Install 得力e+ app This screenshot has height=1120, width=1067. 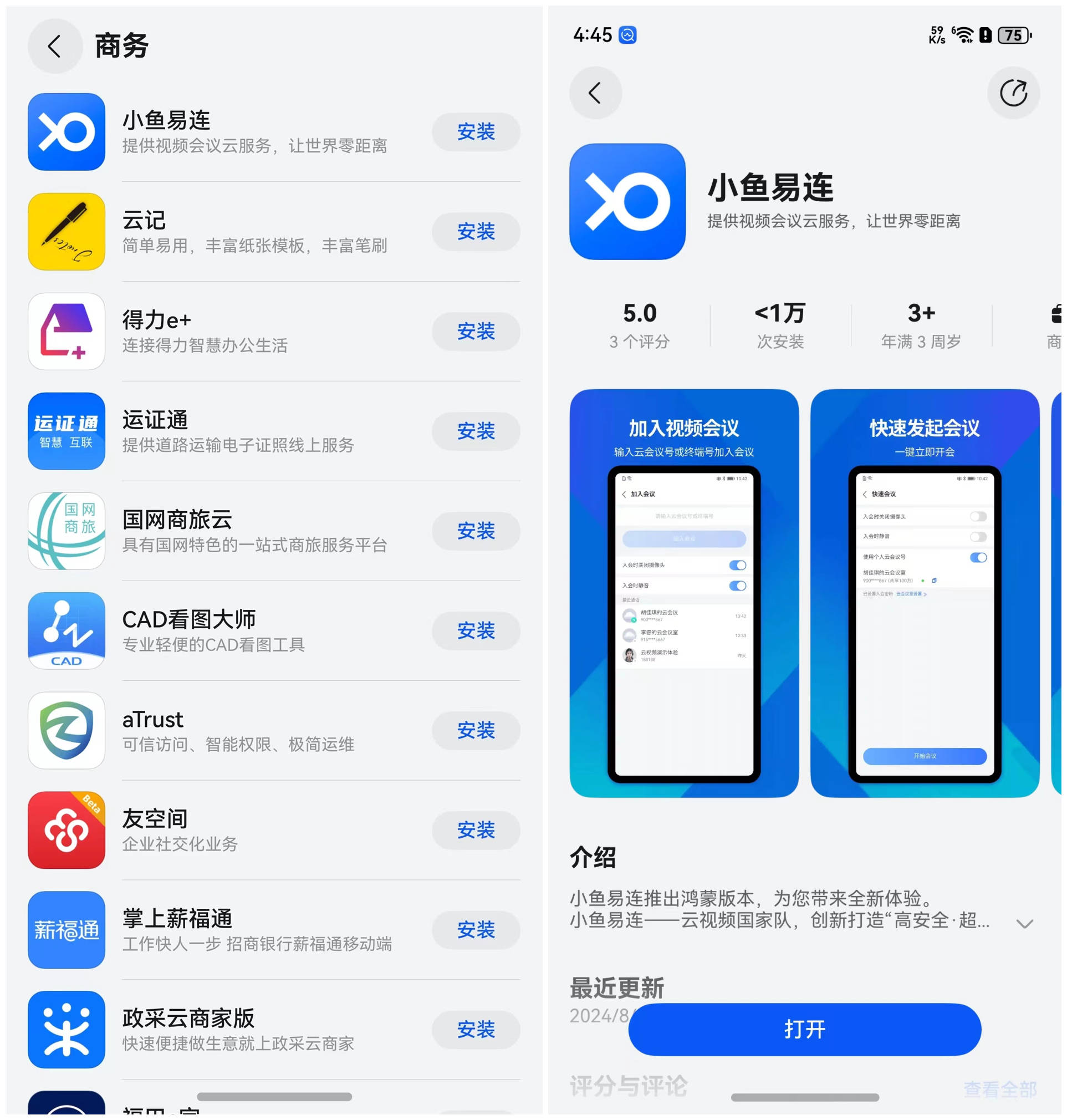pos(476,331)
